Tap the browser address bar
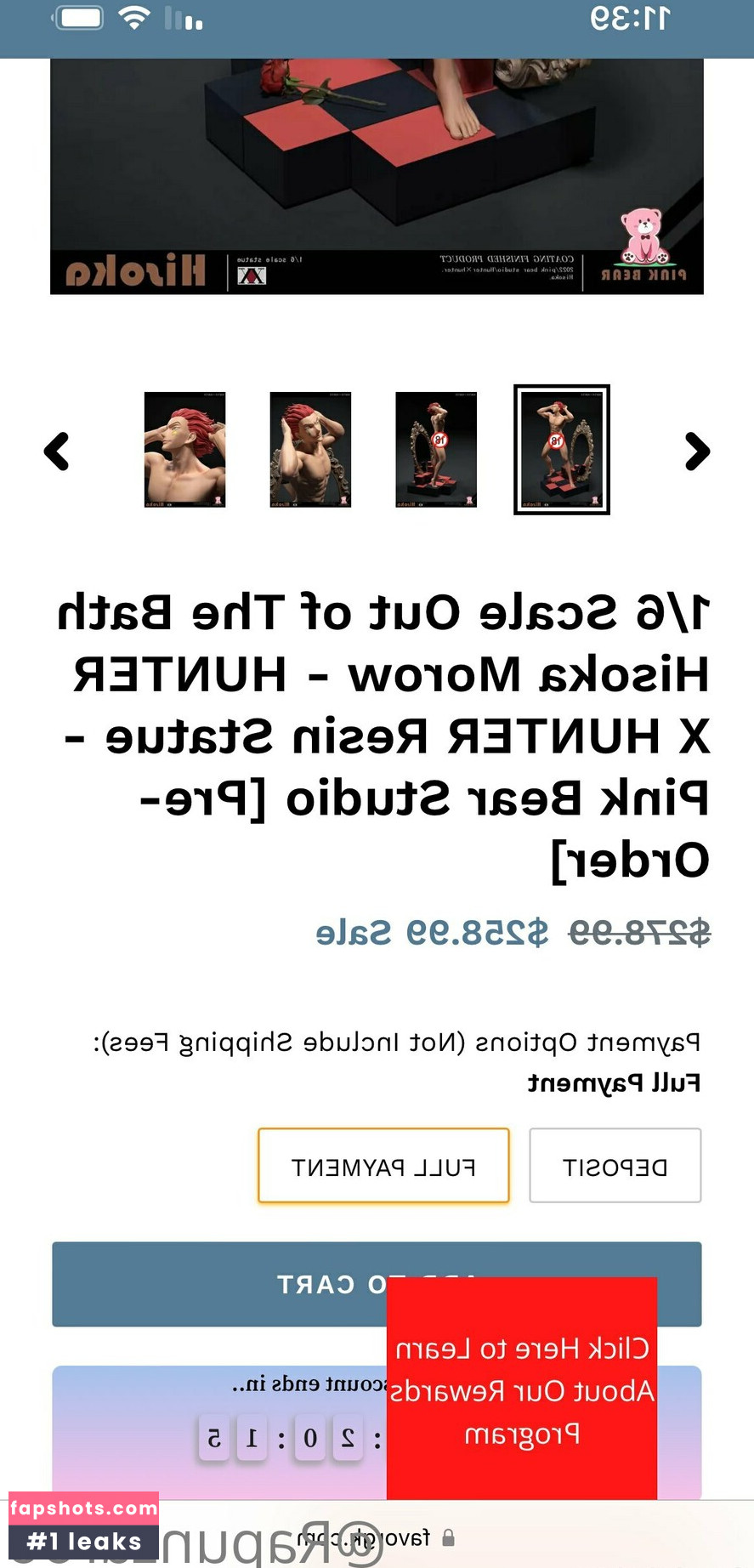Viewport: 754px width, 1568px height. coord(377,1537)
